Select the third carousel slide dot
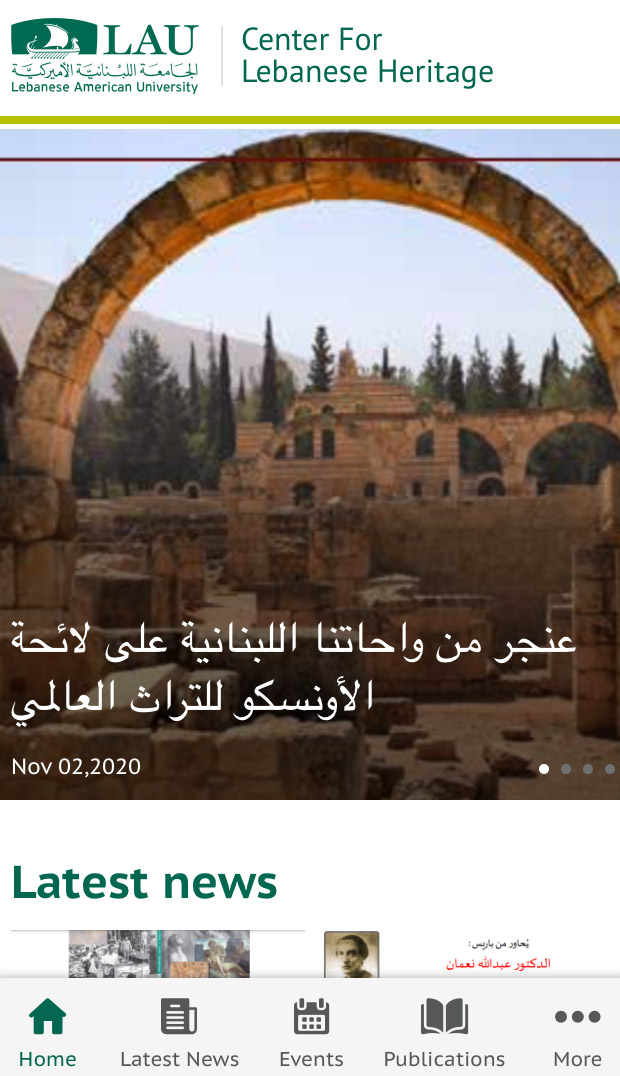Viewport: 620px width, 1076px height. point(588,769)
